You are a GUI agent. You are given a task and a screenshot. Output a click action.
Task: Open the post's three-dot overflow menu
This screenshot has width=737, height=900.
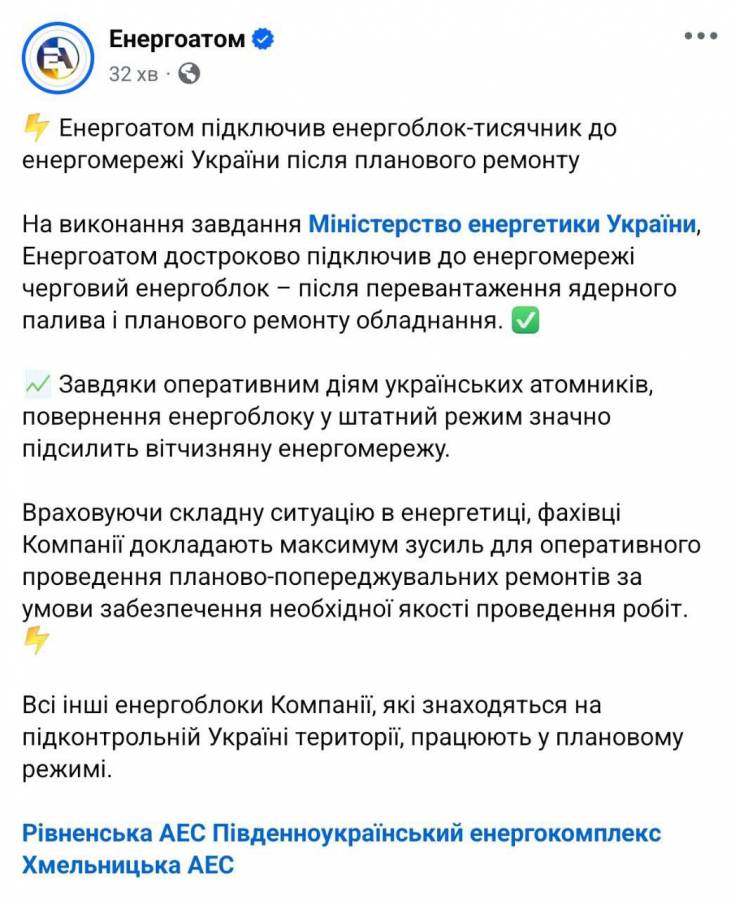(x=700, y=37)
